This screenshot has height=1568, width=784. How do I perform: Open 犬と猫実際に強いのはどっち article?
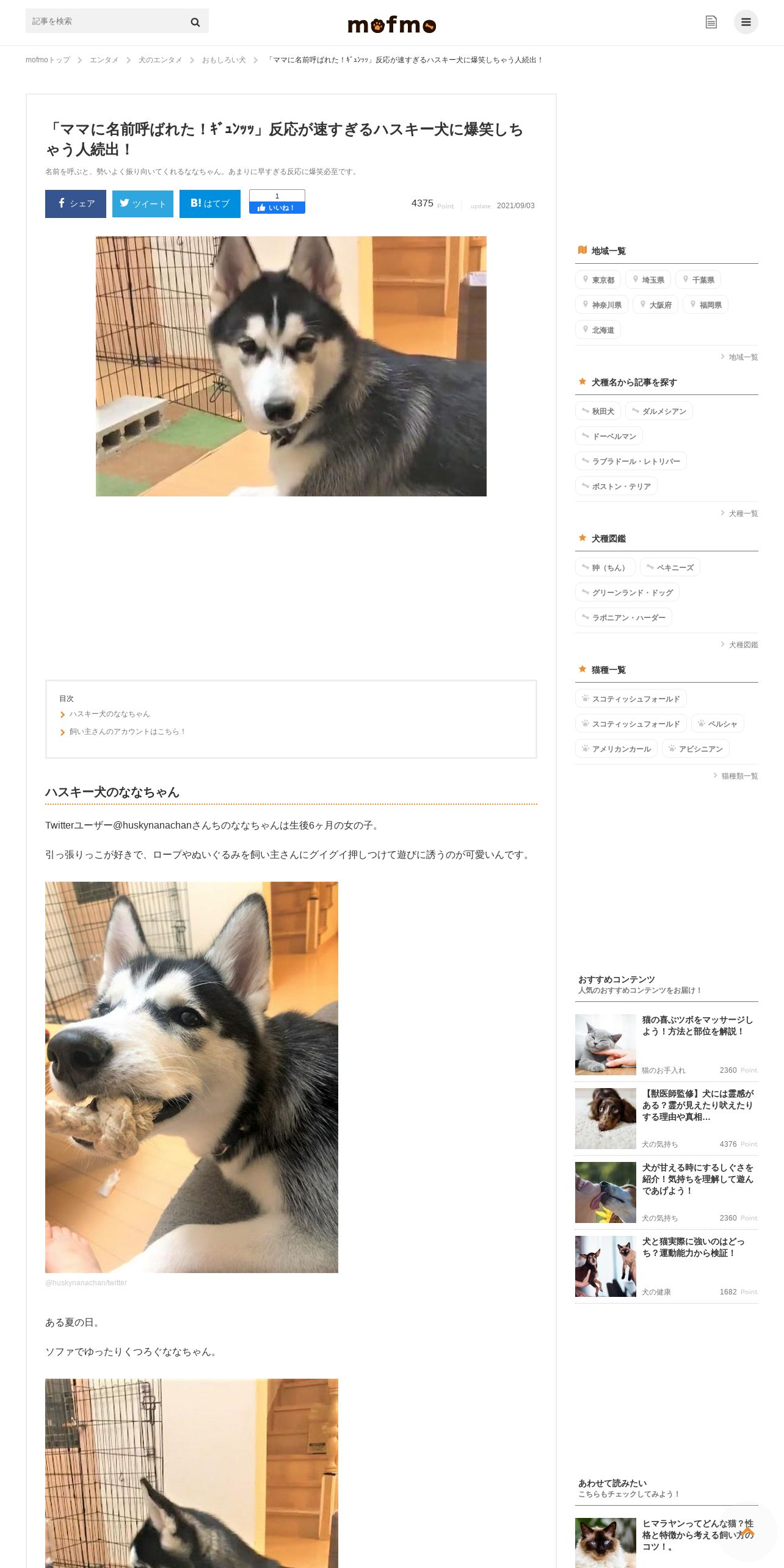(x=693, y=1247)
